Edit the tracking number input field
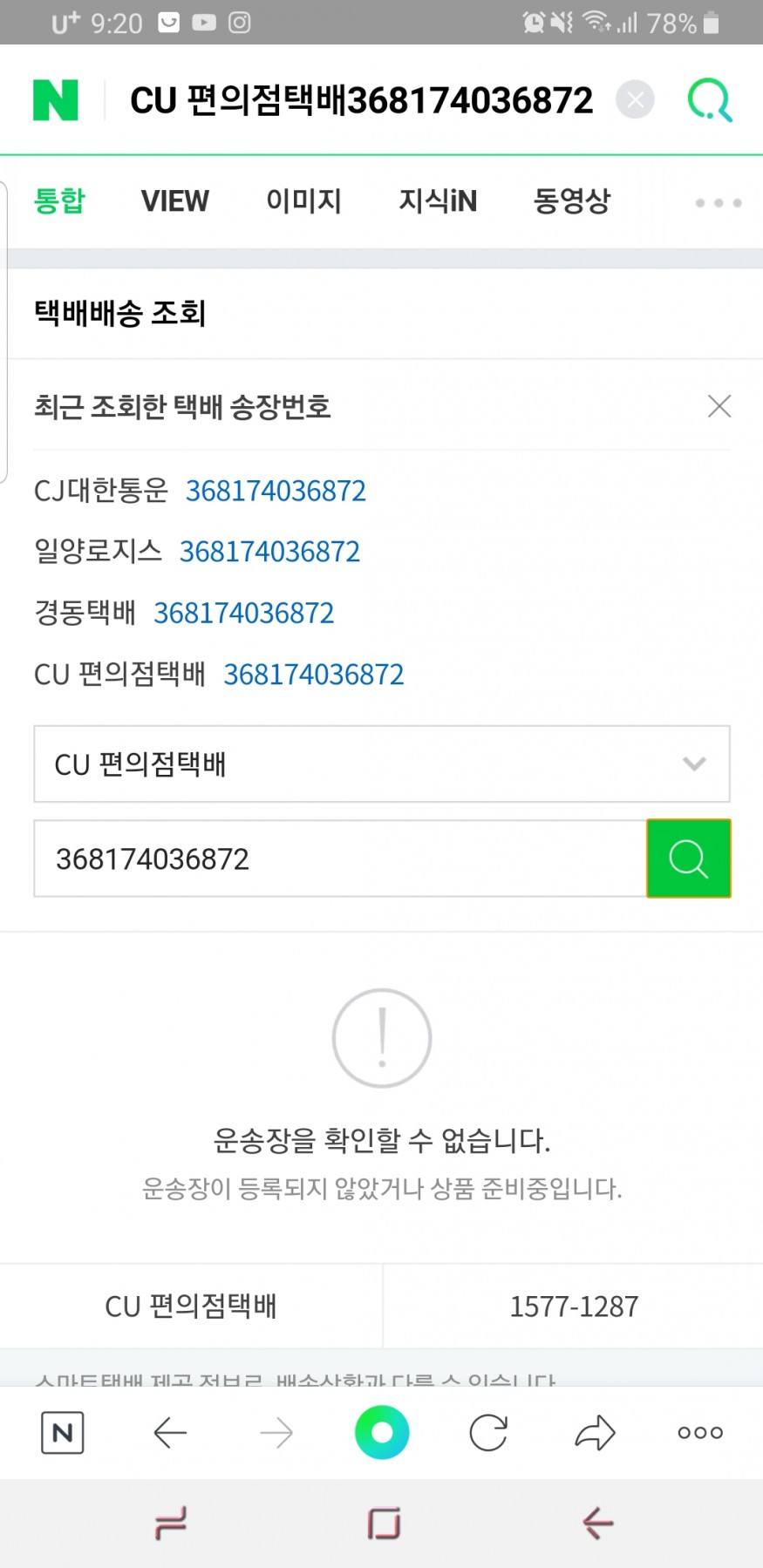This screenshot has width=763, height=1568. pyautogui.click(x=340, y=859)
